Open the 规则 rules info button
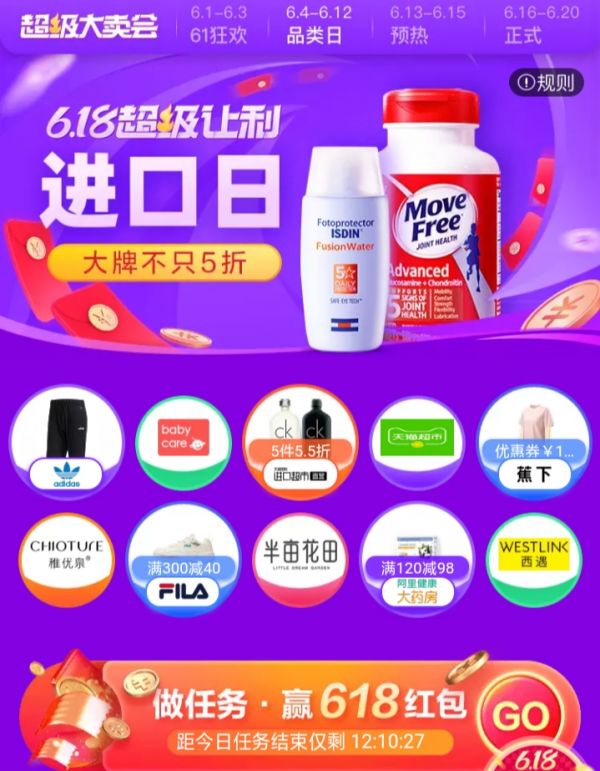Screen dimensions: 600x771 [546, 83]
